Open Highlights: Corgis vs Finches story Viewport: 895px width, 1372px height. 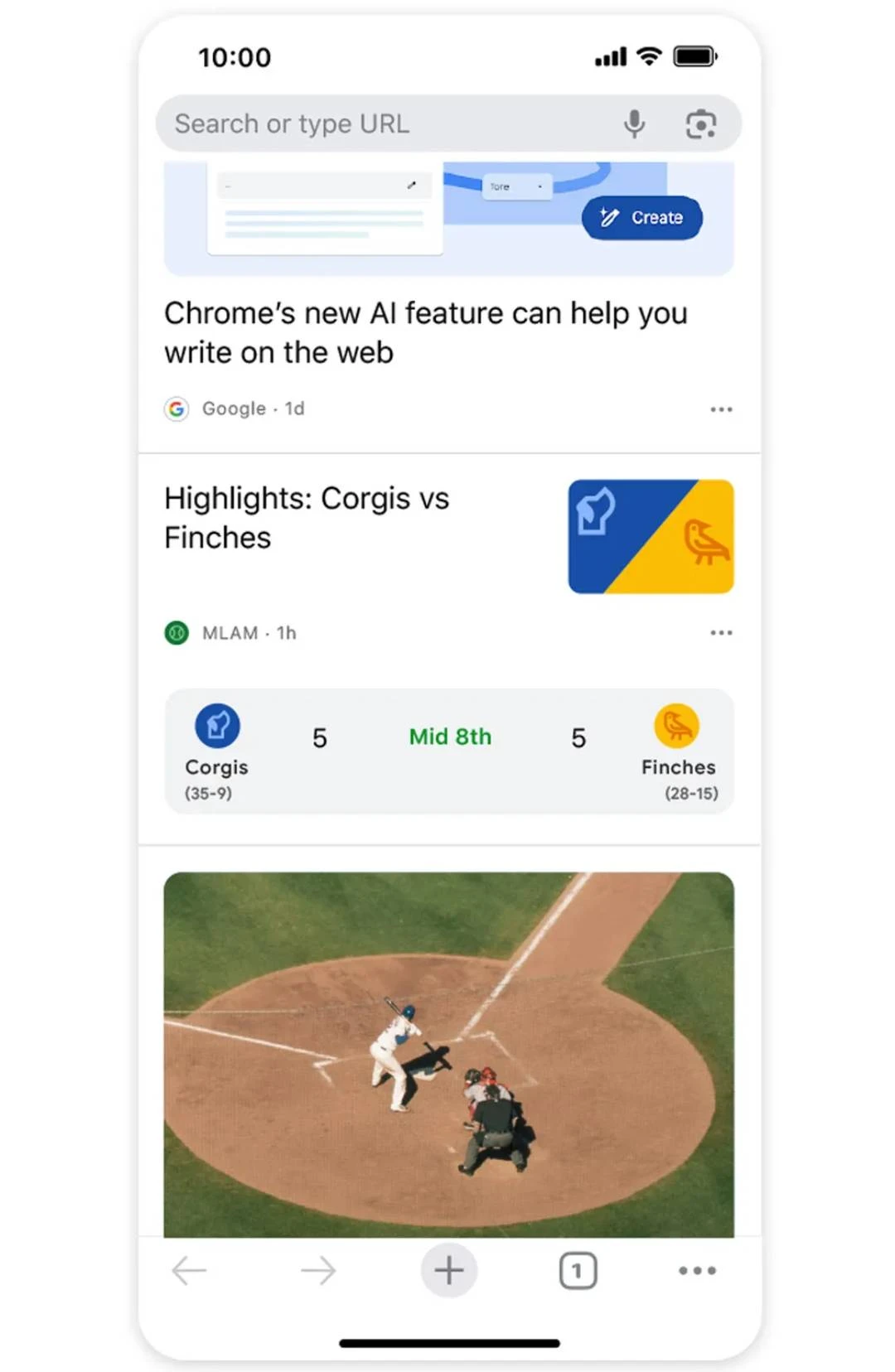[x=307, y=518]
